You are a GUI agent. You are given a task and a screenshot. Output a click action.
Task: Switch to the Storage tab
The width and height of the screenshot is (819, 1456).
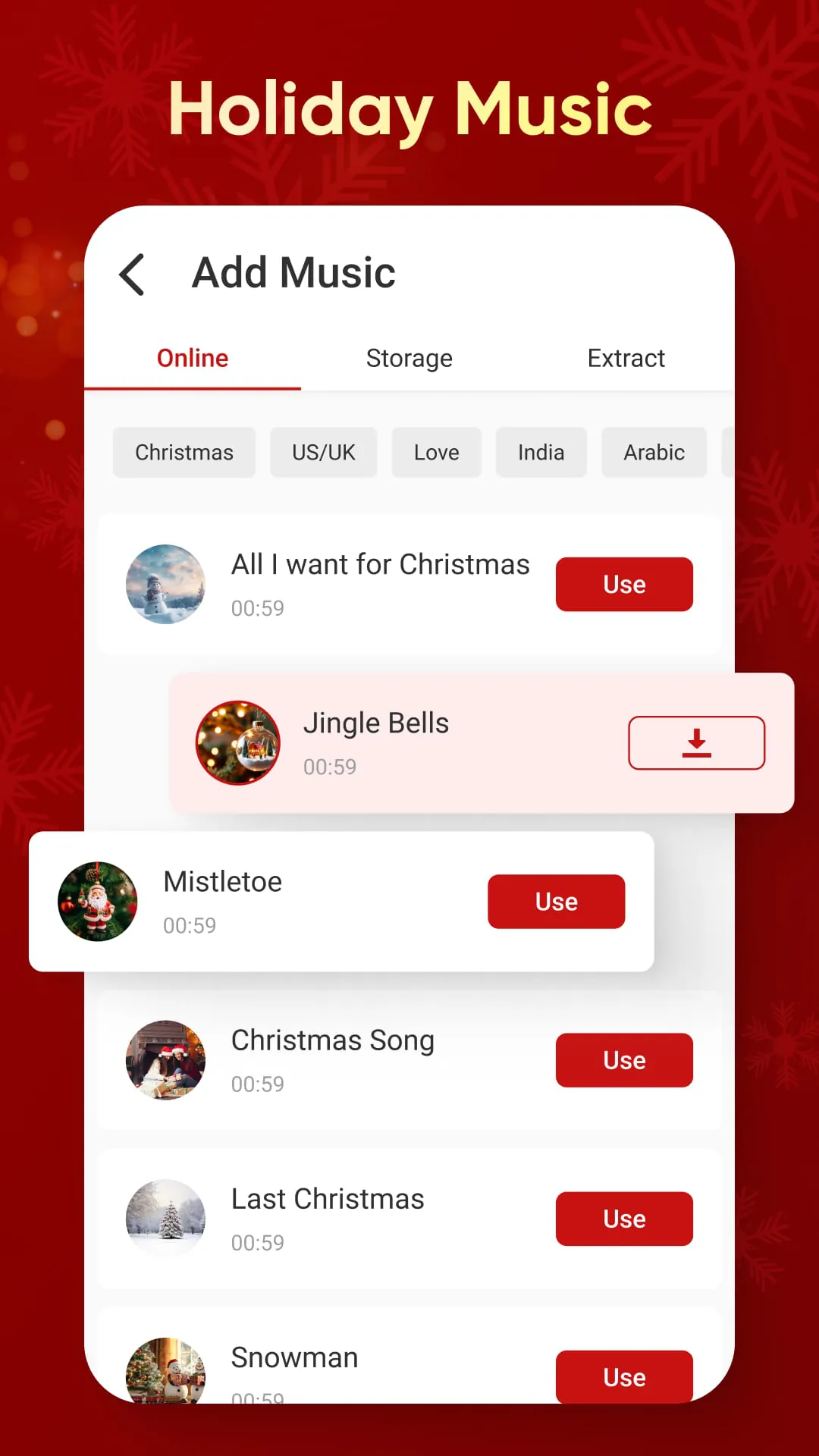tap(409, 358)
